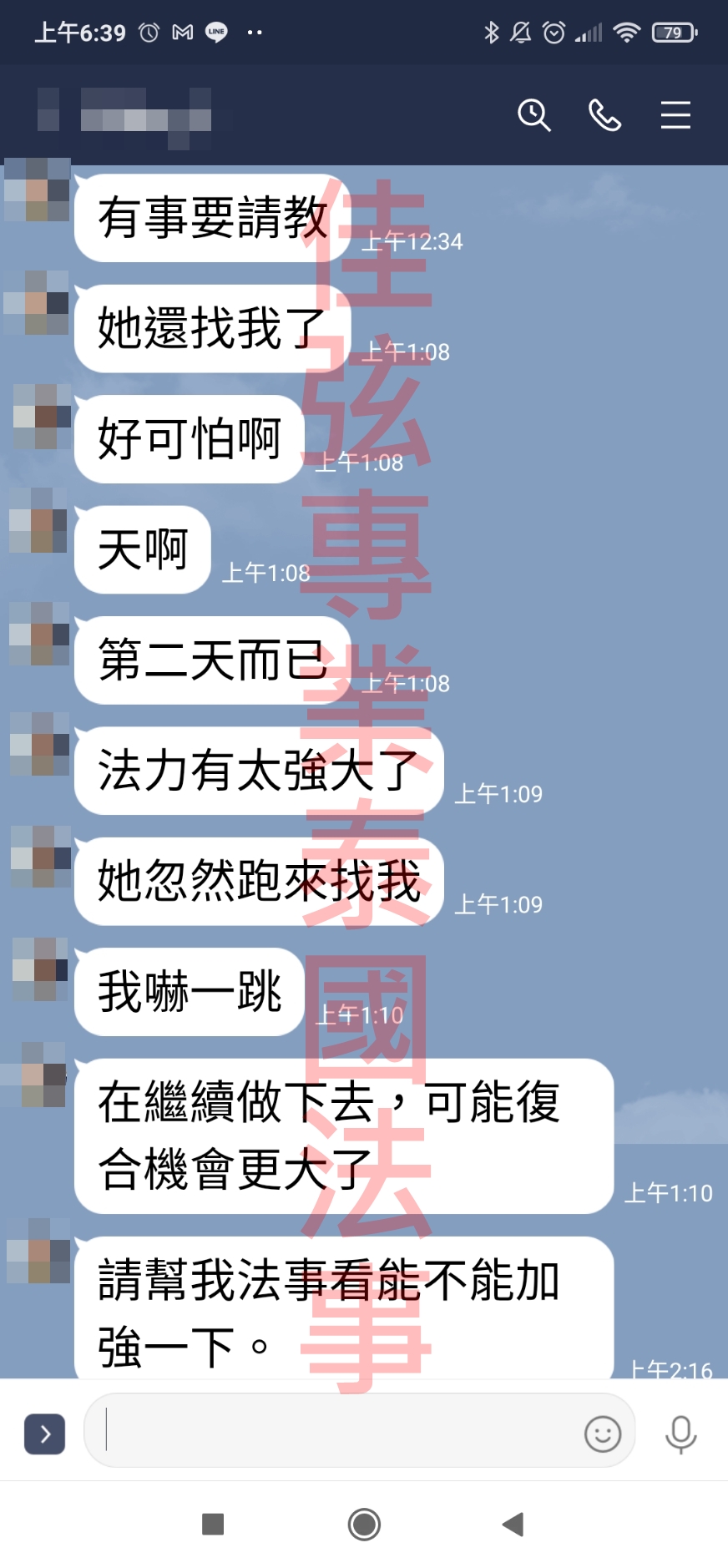Search within this chat
Image resolution: width=728 pixels, height=1568 pixels.
(x=533, y=115)
